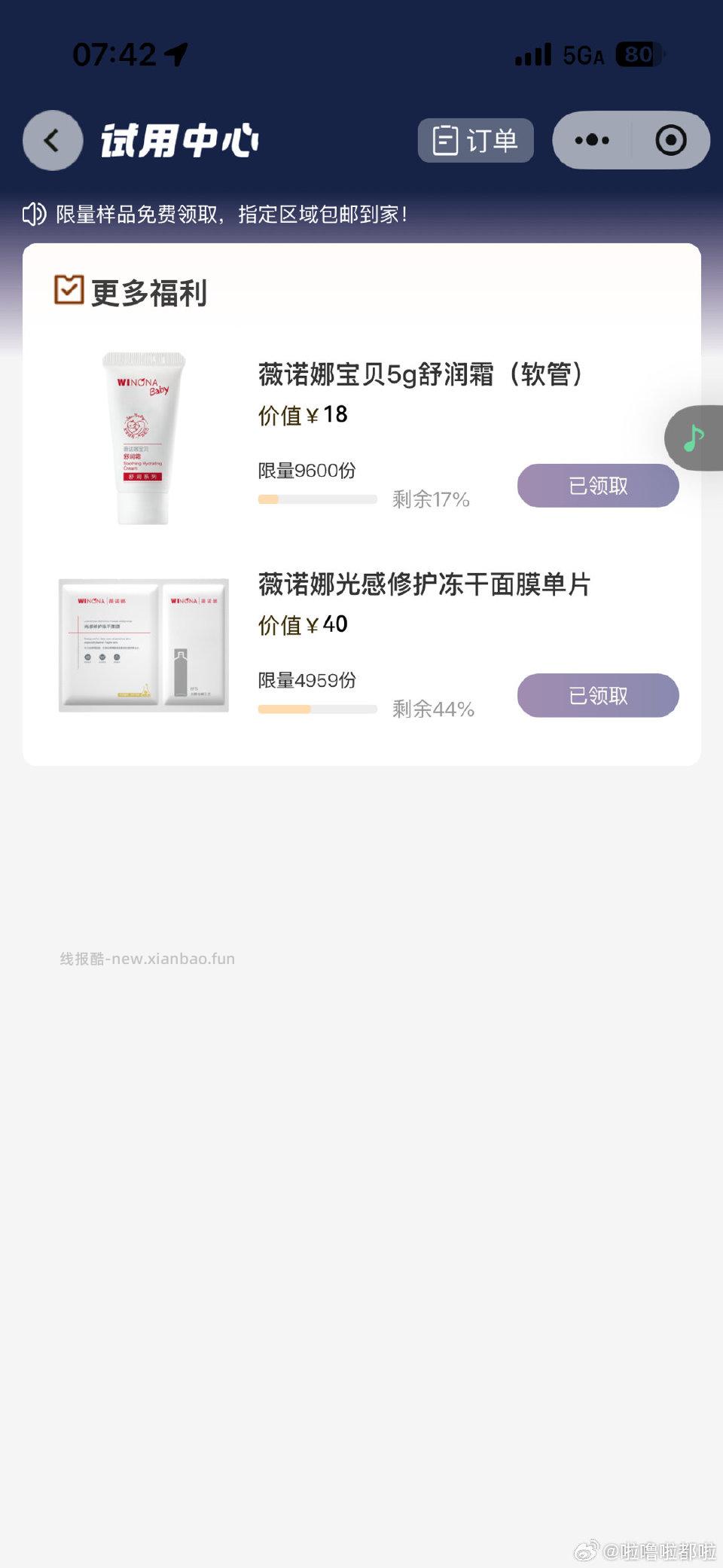This screenshot has height=1568, width=723.
Task: Open the 订单 clipboard icon
Action: (x=446, y=140)
